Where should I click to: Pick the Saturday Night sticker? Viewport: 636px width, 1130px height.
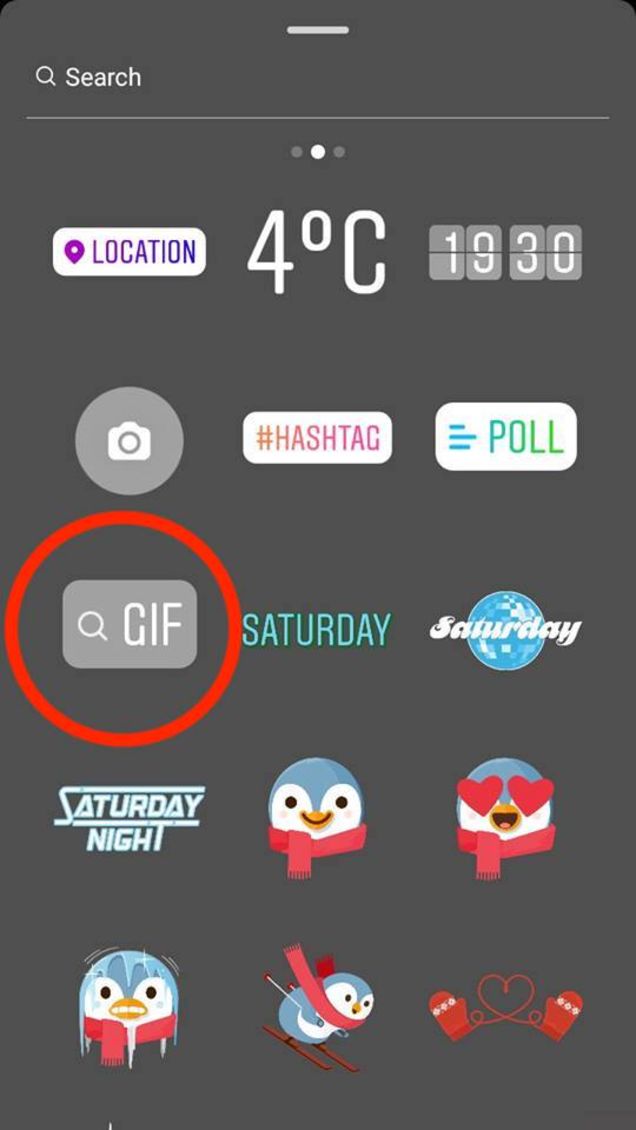coord(129,818)
